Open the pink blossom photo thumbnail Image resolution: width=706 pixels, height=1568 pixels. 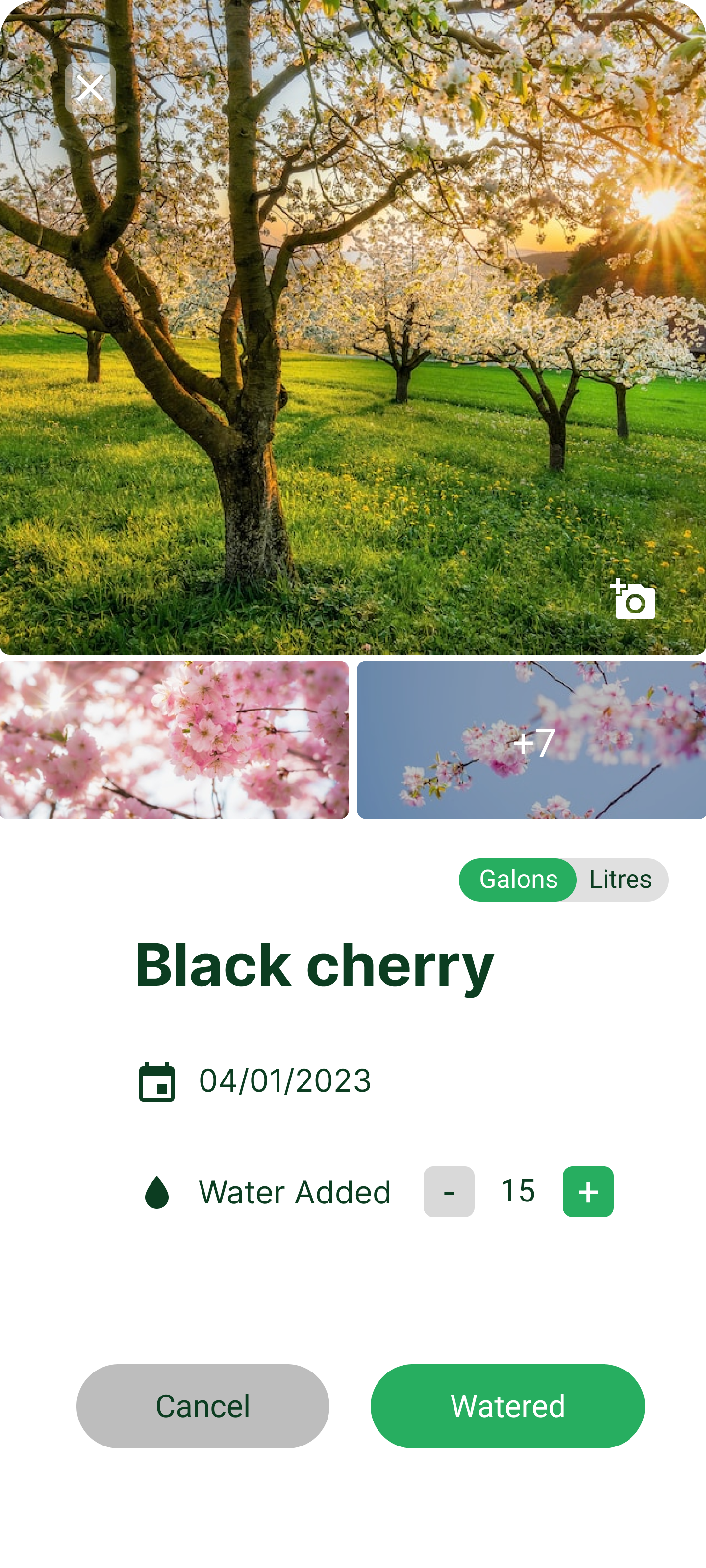(174, 739)
